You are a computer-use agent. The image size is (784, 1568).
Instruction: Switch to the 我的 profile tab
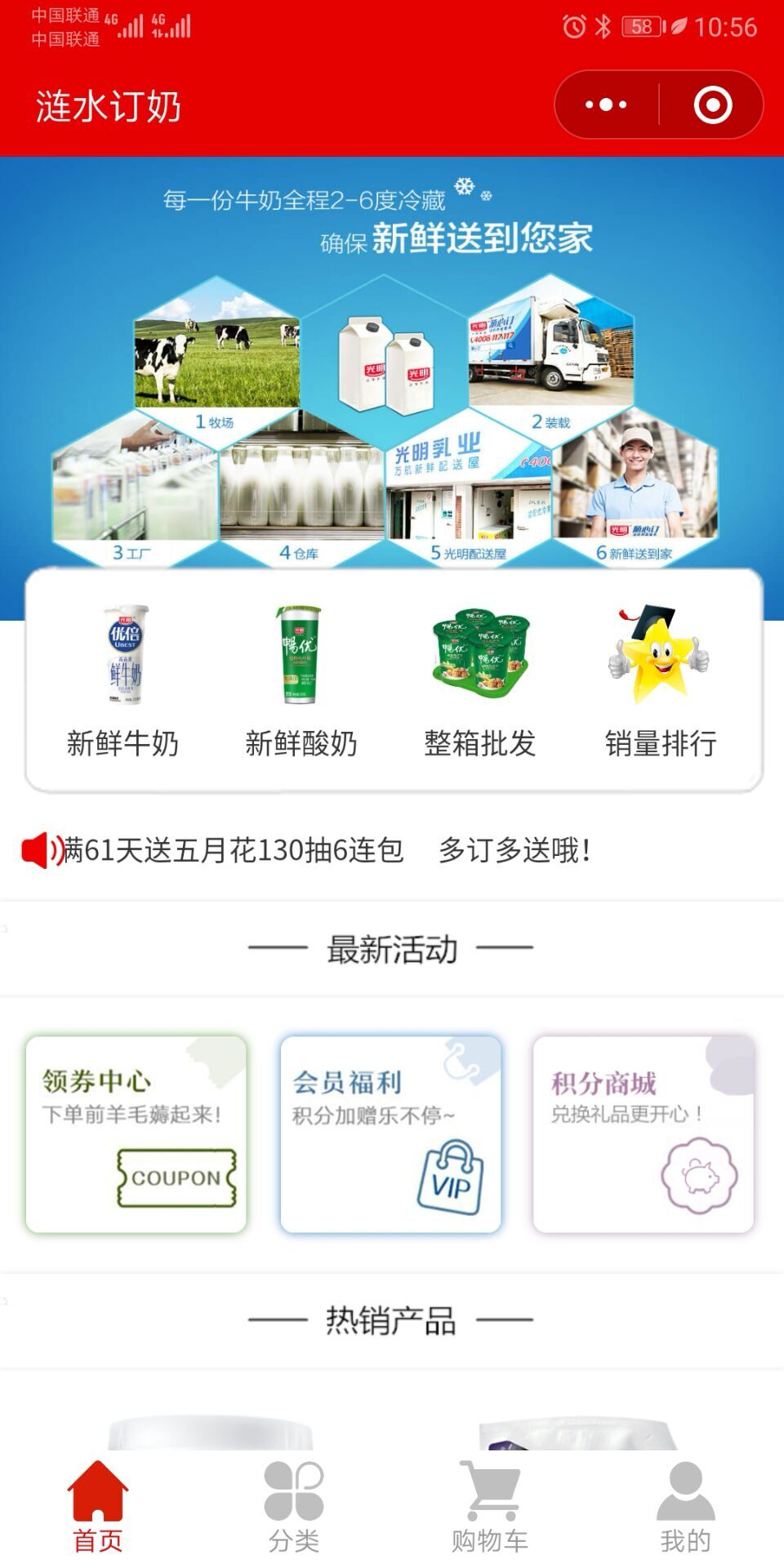pyautogui.click(x=686, y=1508)
